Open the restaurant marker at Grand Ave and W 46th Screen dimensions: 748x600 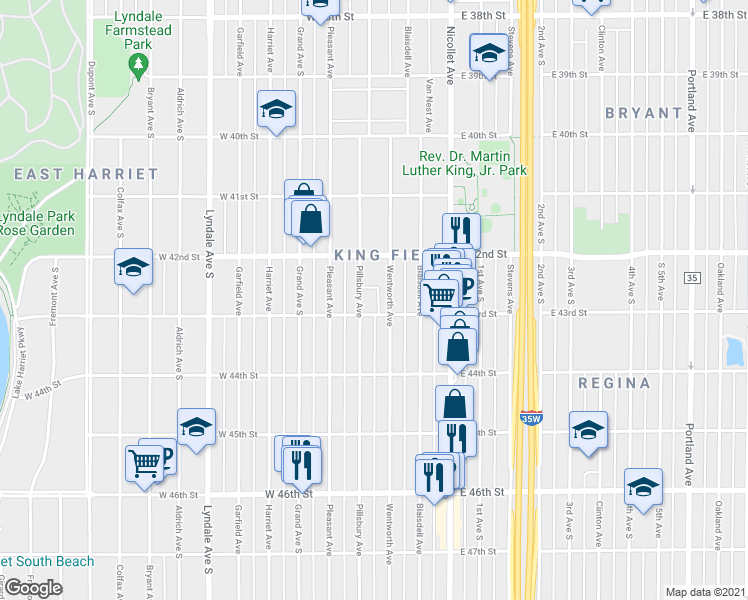click(x=302, y=465)
